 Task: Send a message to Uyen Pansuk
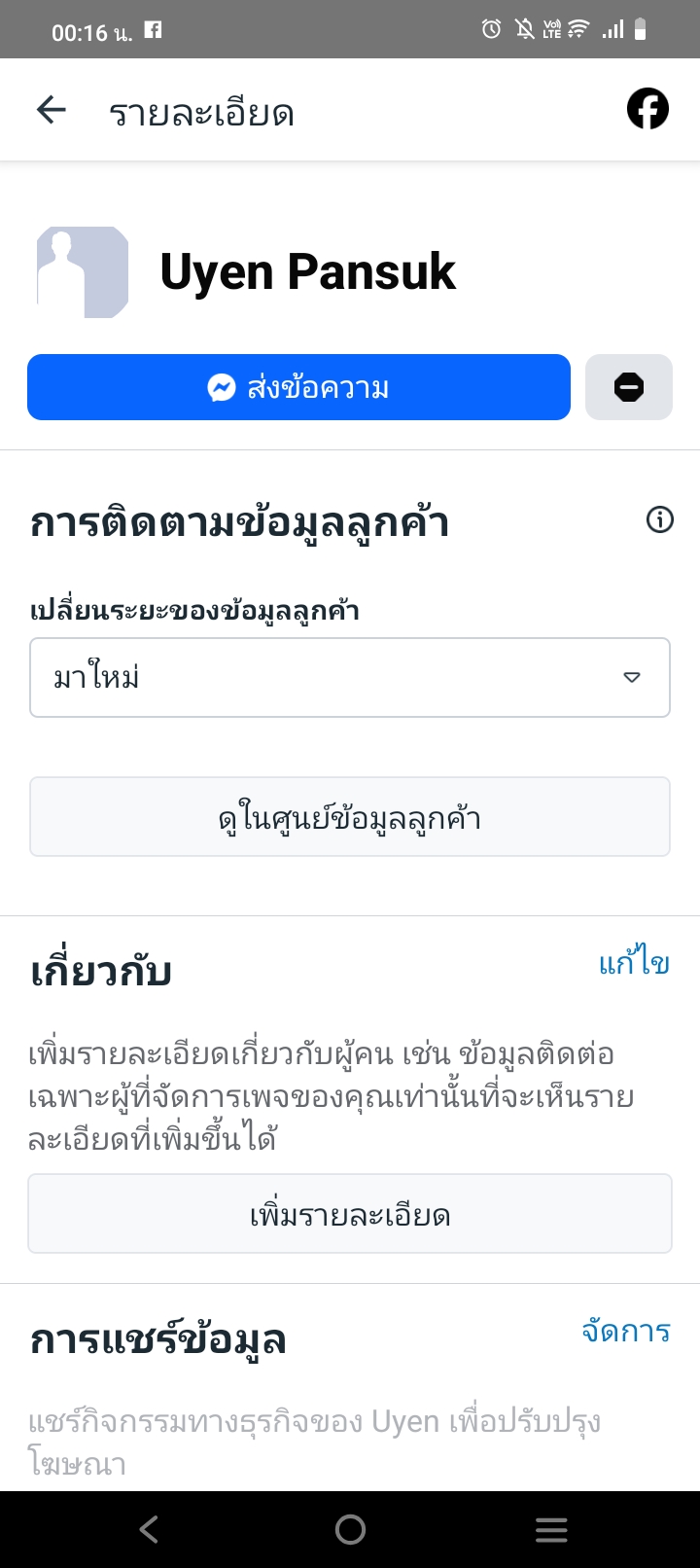(x=298, y=387)
